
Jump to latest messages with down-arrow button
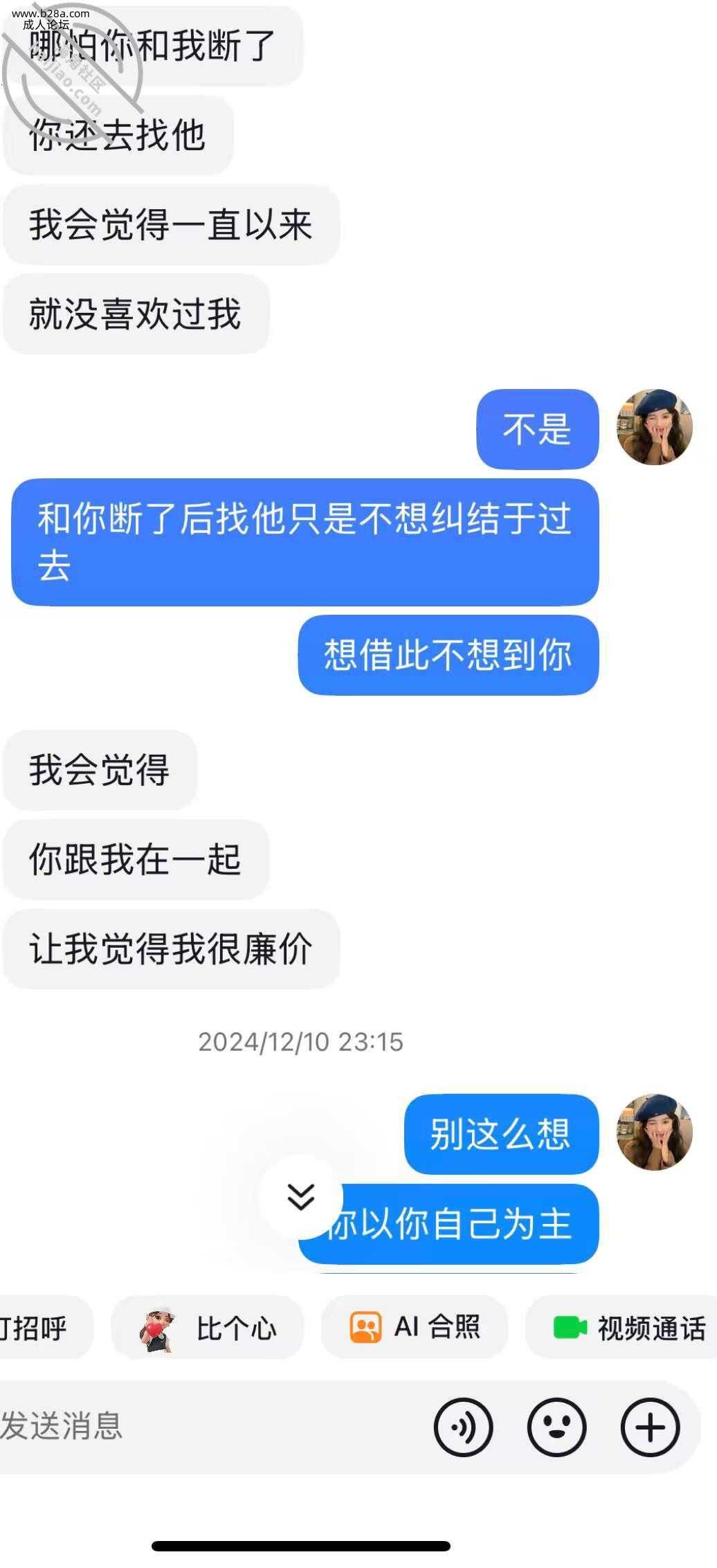pyautogui.click(x=300, y=1196)
